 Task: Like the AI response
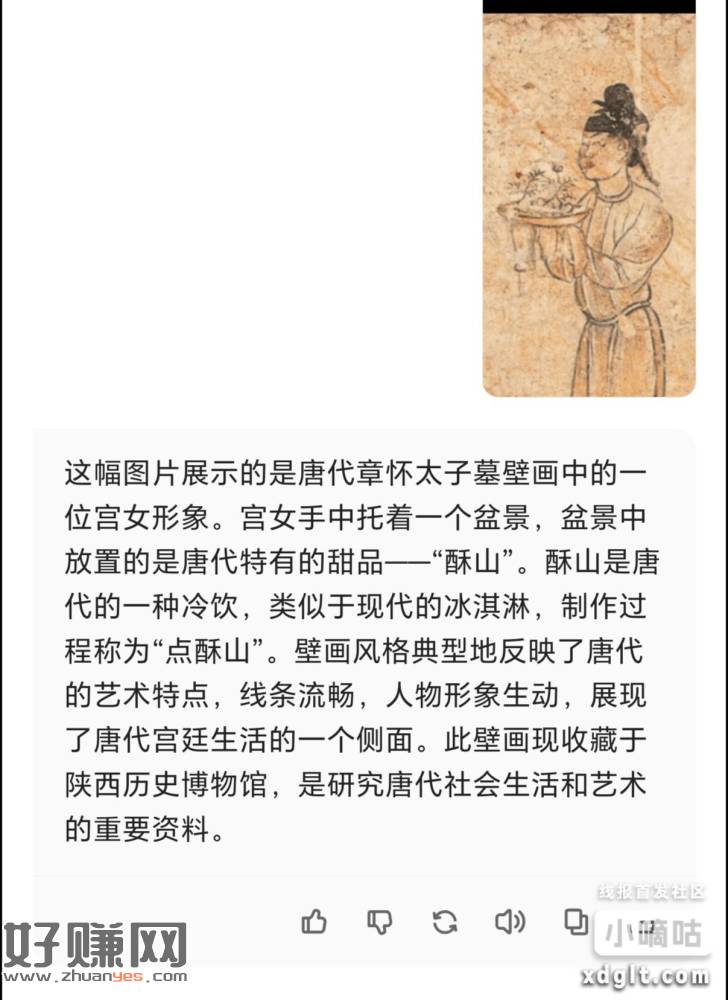[x=315, y=921]
